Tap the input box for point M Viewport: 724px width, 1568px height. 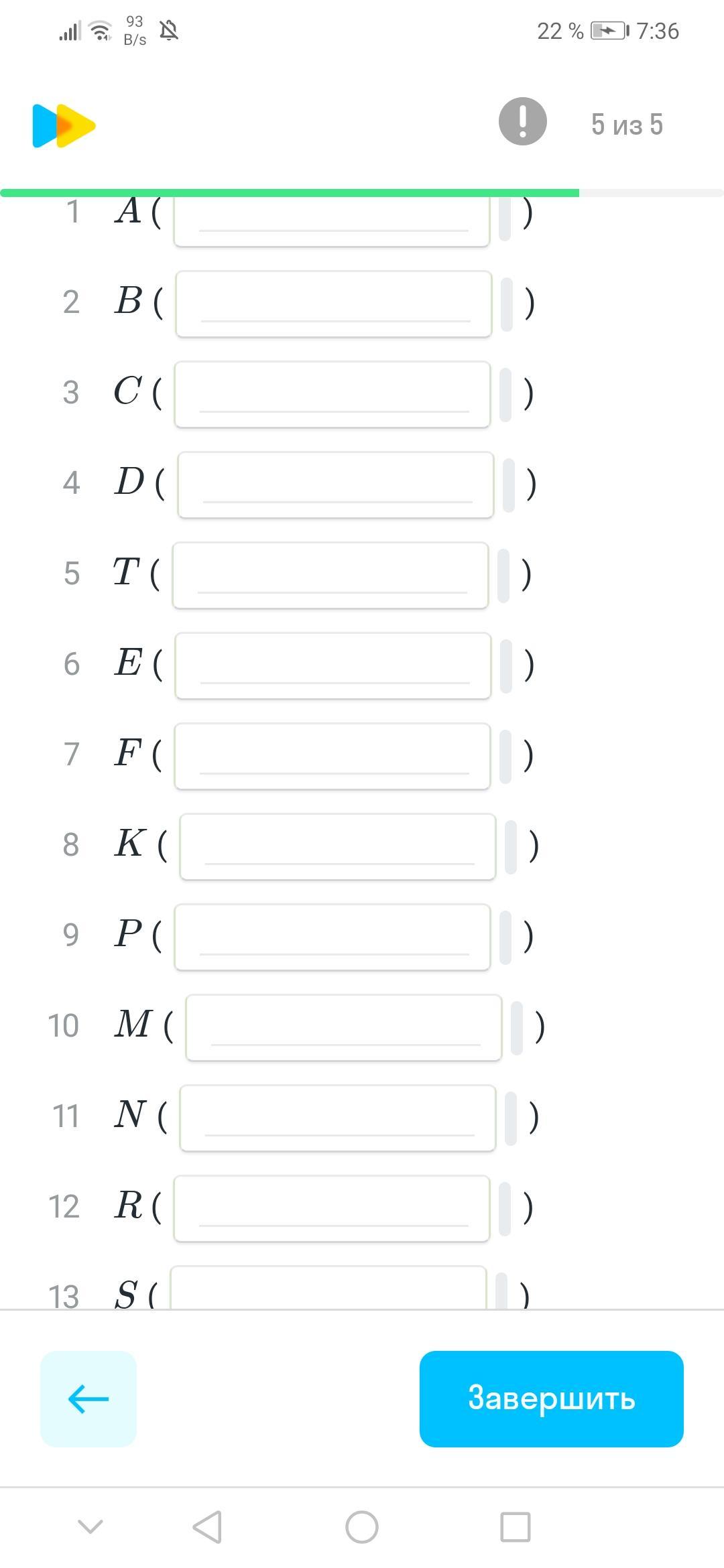point(344,1028)
